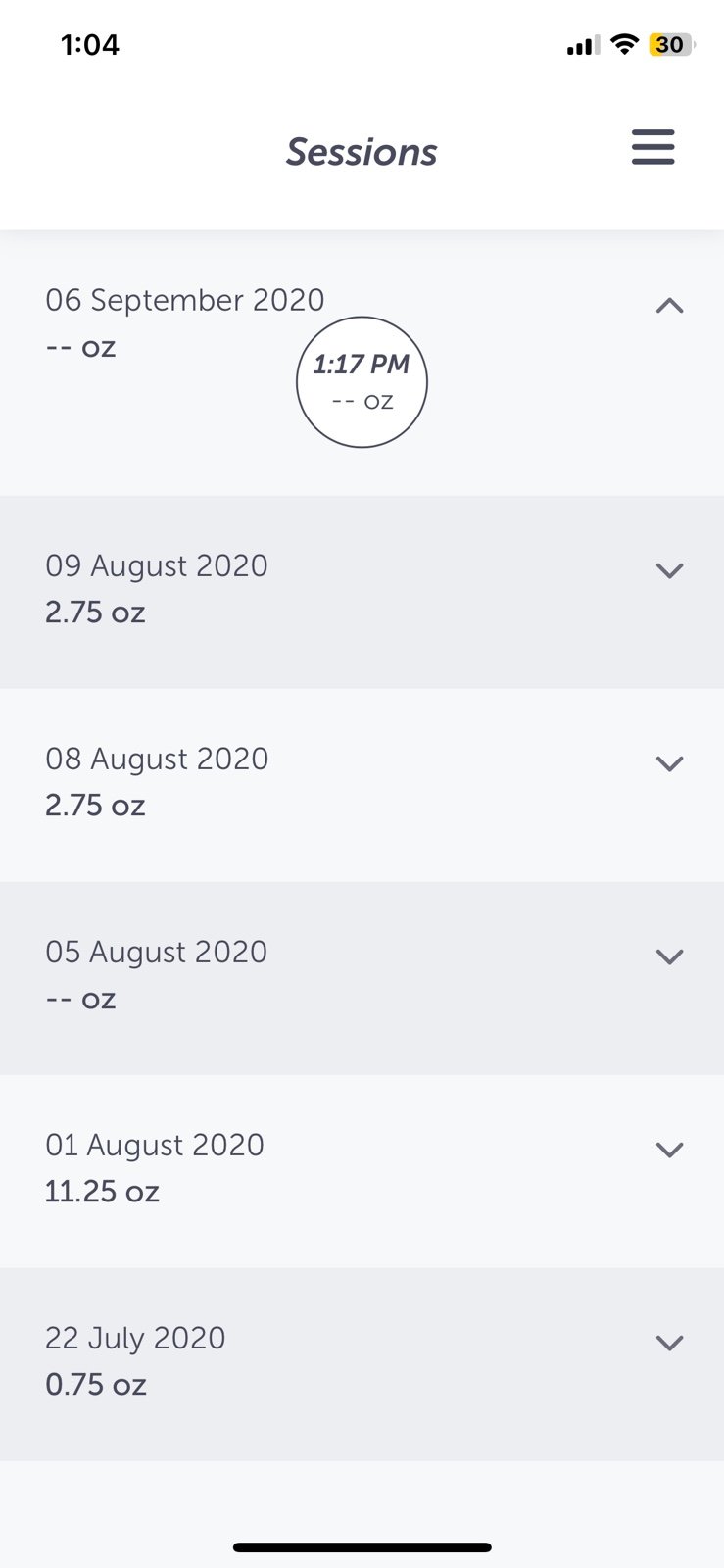The width and height of the screenshot is (724, 1568).
Task: Open the 1:17 PM session circle
Action: 362,382
